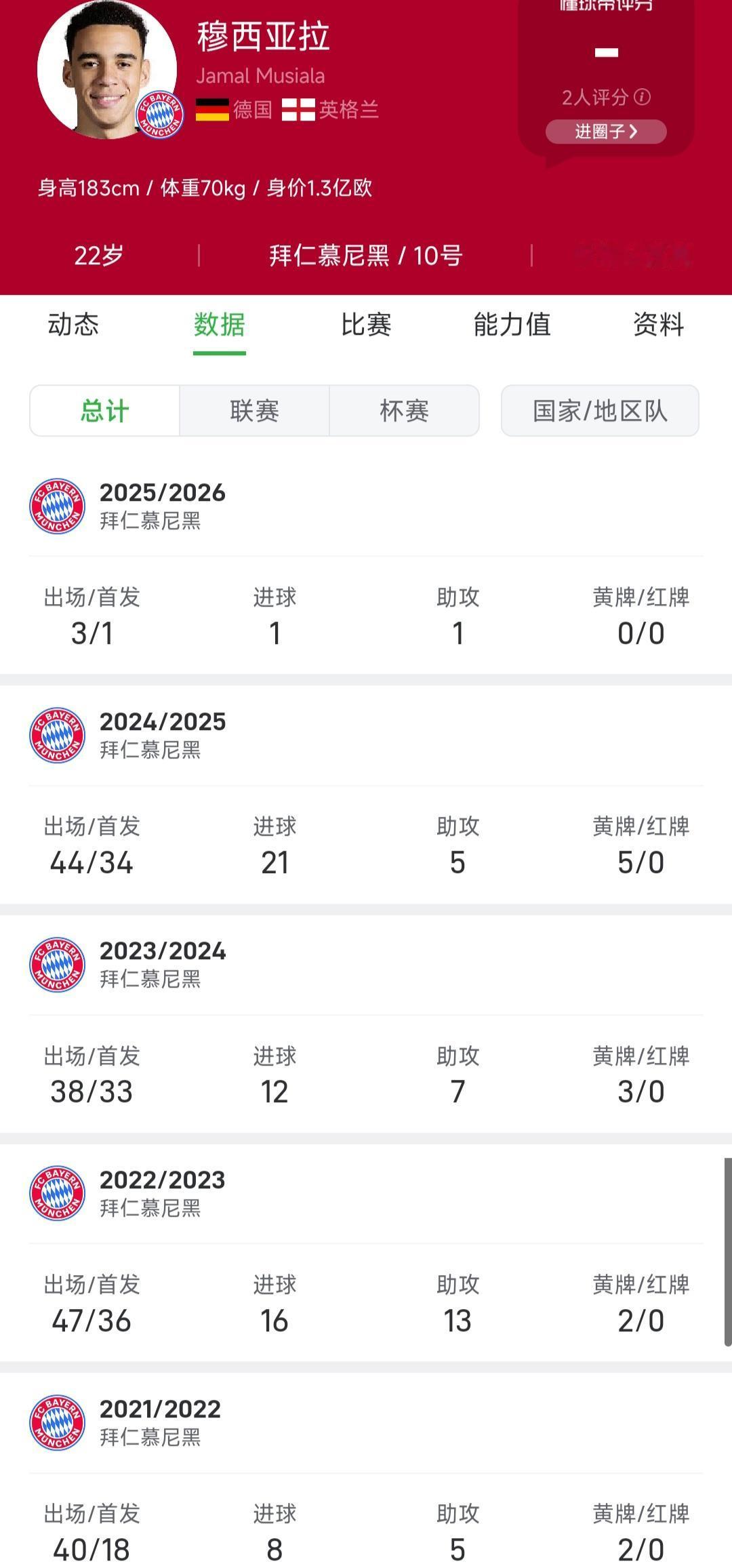Show 国家/地区队 stats
Image resolution: width=732 pixels, height=1568 pixels.
pos(600,411)
